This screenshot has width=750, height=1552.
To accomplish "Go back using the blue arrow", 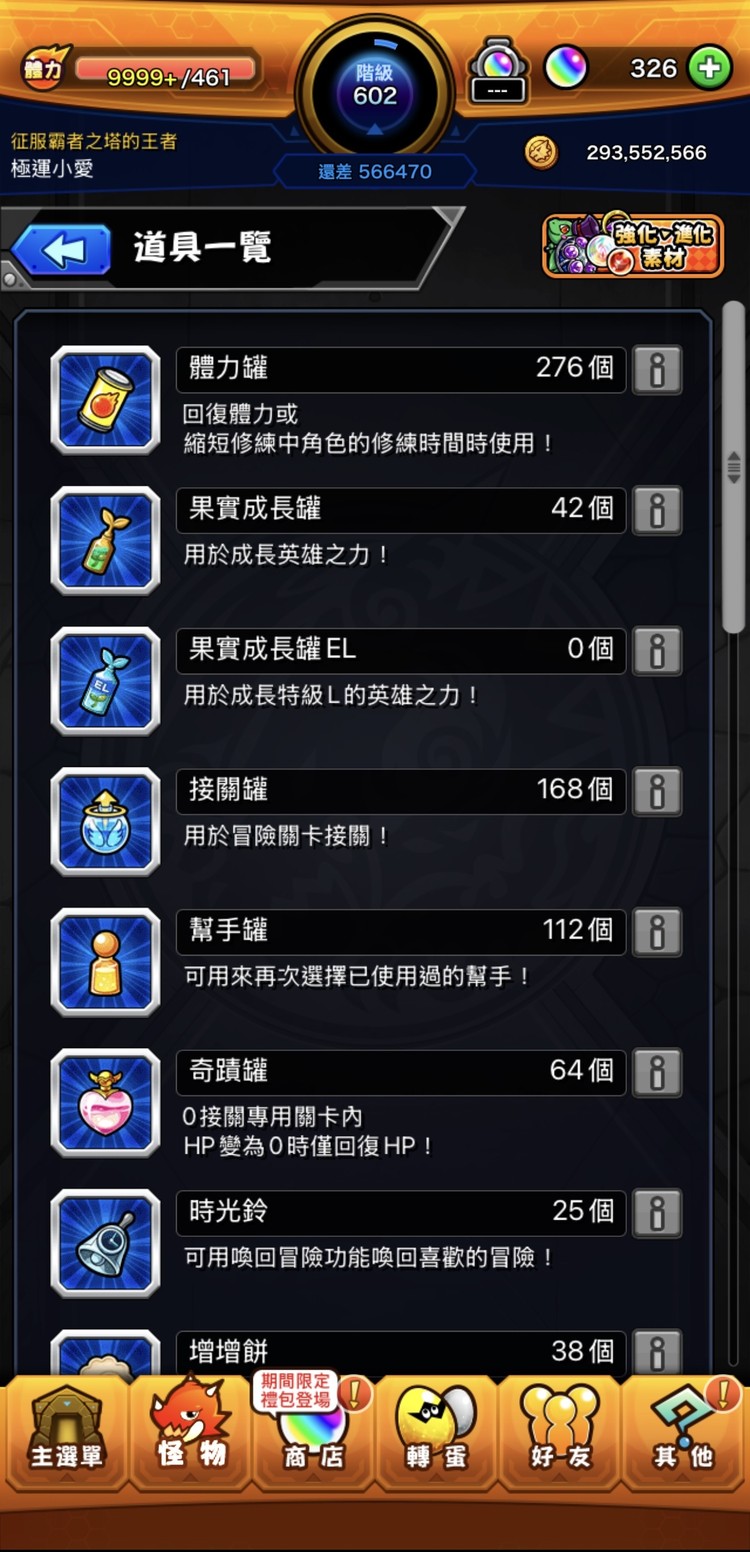I will click(x=62, y=250).
